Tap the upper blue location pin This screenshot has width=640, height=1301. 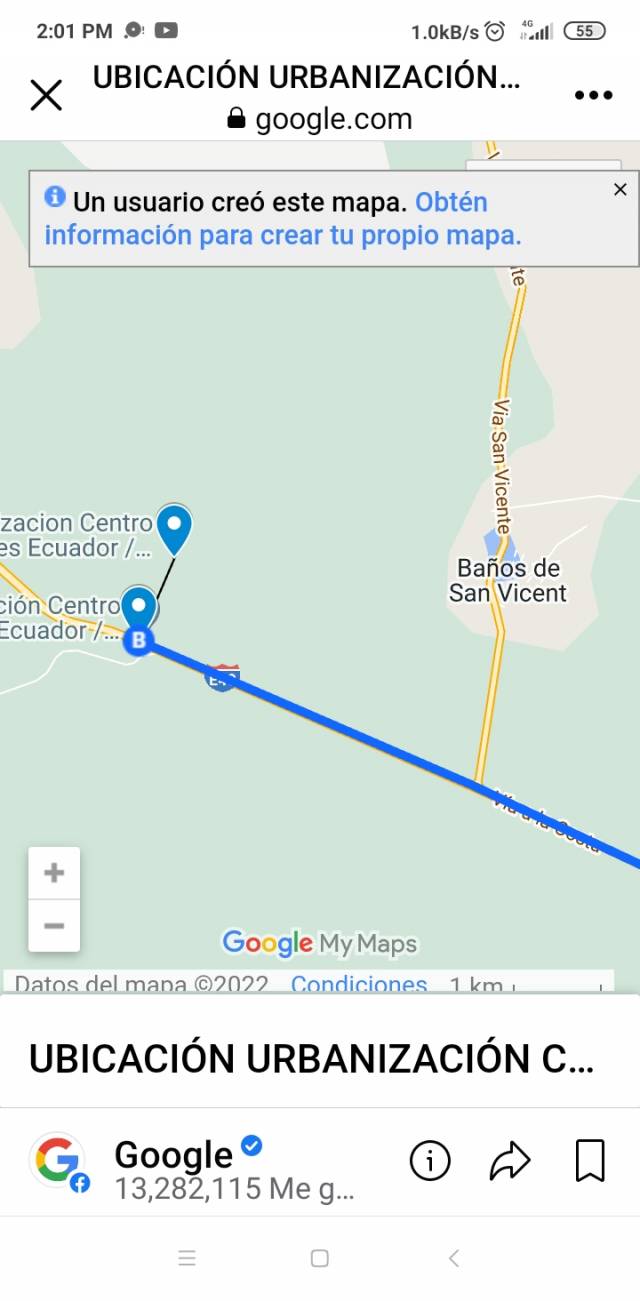point(176,529)
